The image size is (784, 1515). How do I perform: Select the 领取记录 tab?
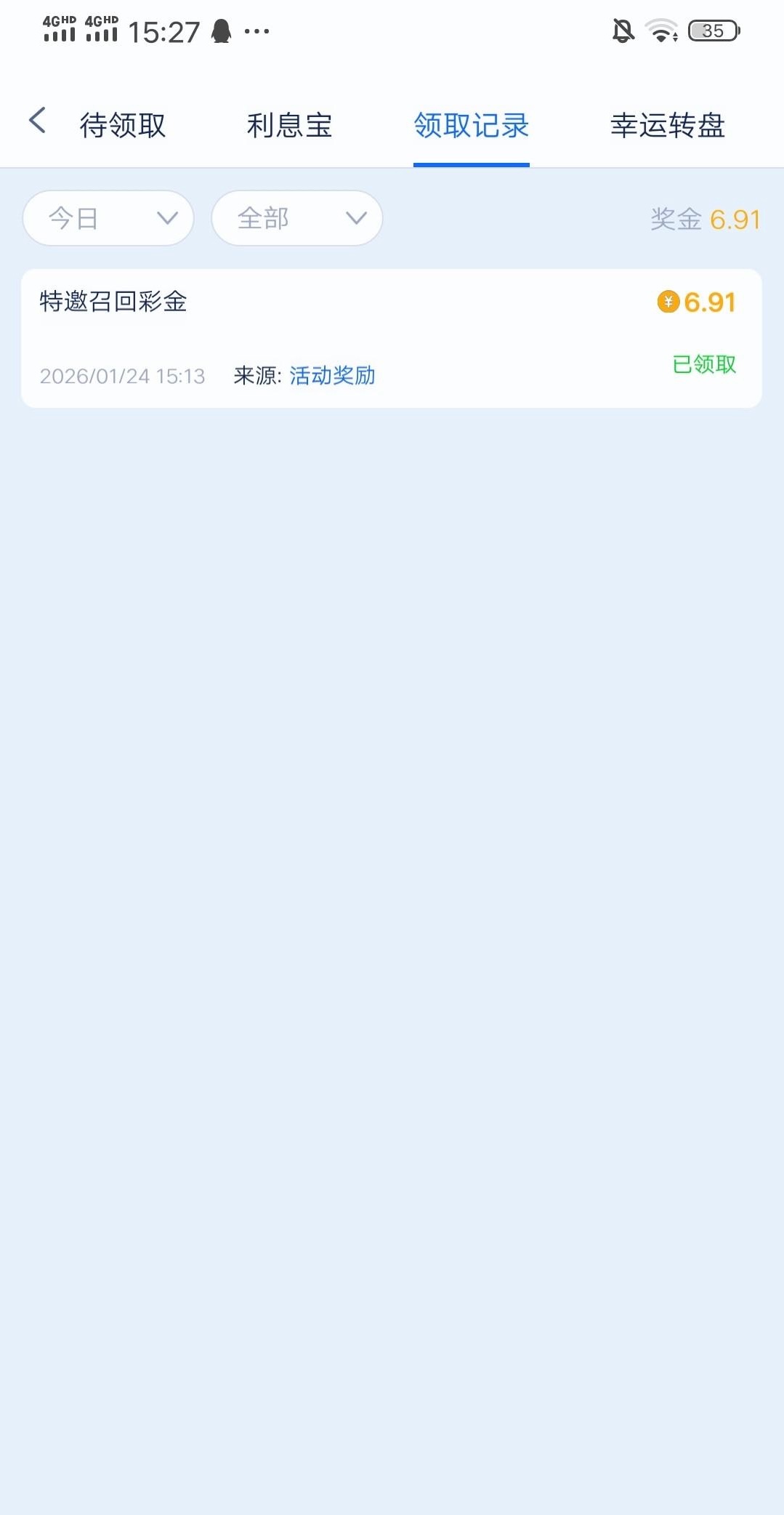(471, 126)
